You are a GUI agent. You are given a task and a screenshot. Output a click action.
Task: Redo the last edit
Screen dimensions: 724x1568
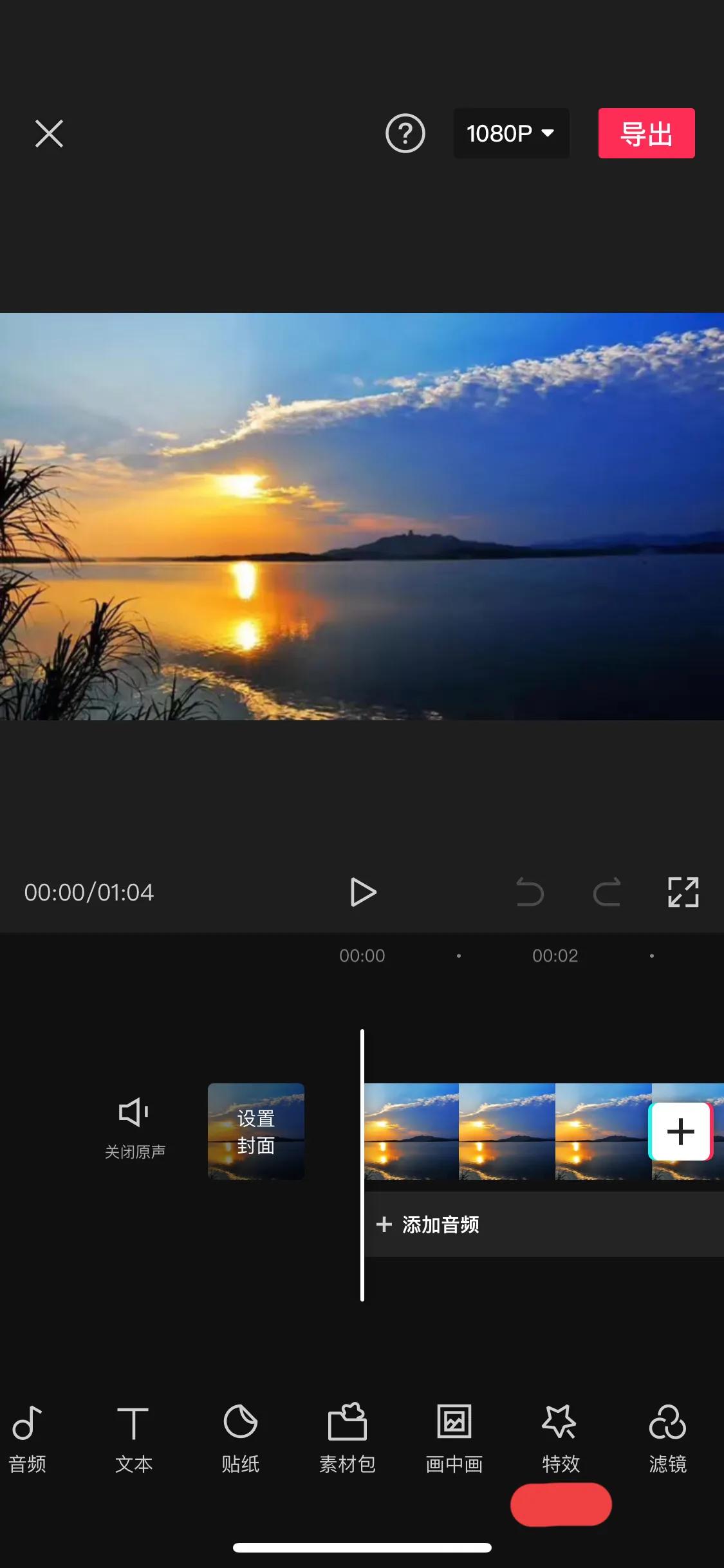[x=606, y=892]
